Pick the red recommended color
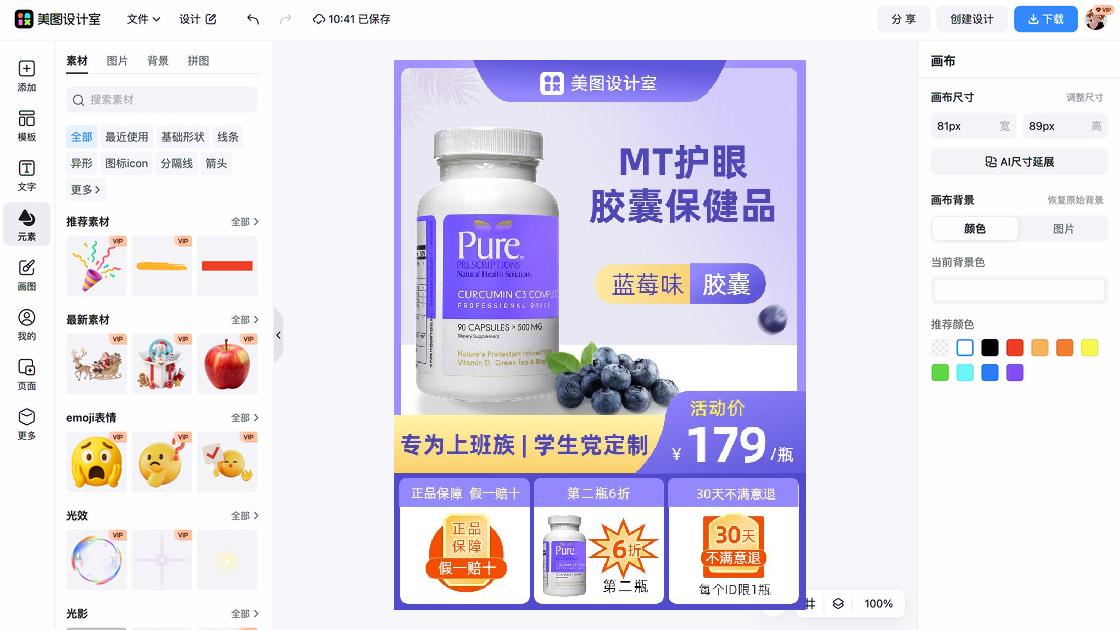The image size is (1120, 630). tap(1015, 348)
